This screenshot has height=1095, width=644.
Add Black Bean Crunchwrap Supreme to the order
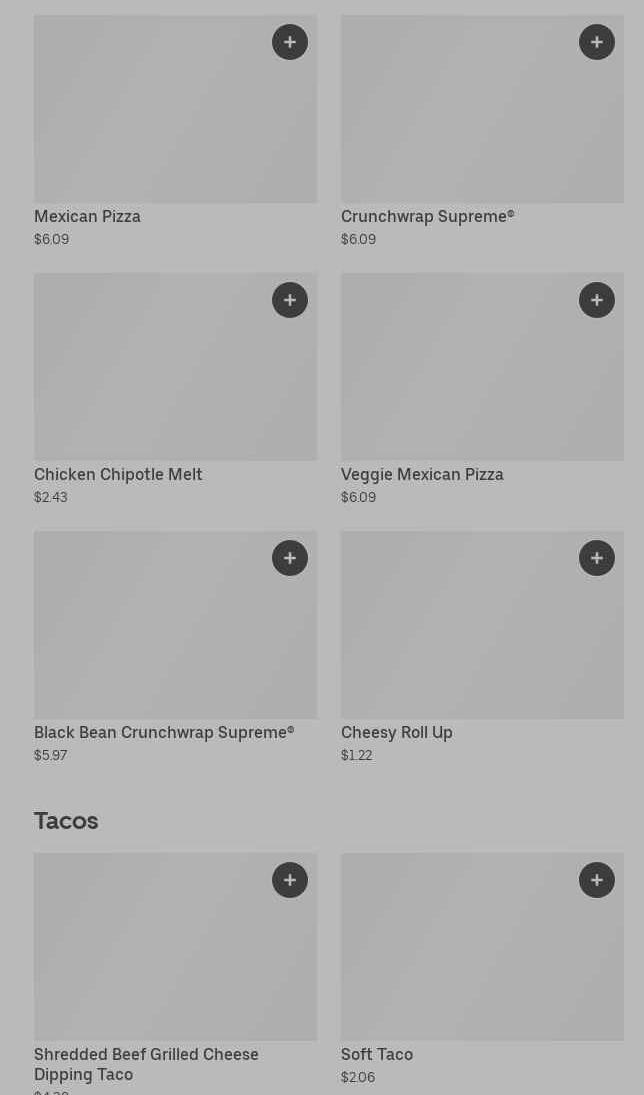(290, 558)
